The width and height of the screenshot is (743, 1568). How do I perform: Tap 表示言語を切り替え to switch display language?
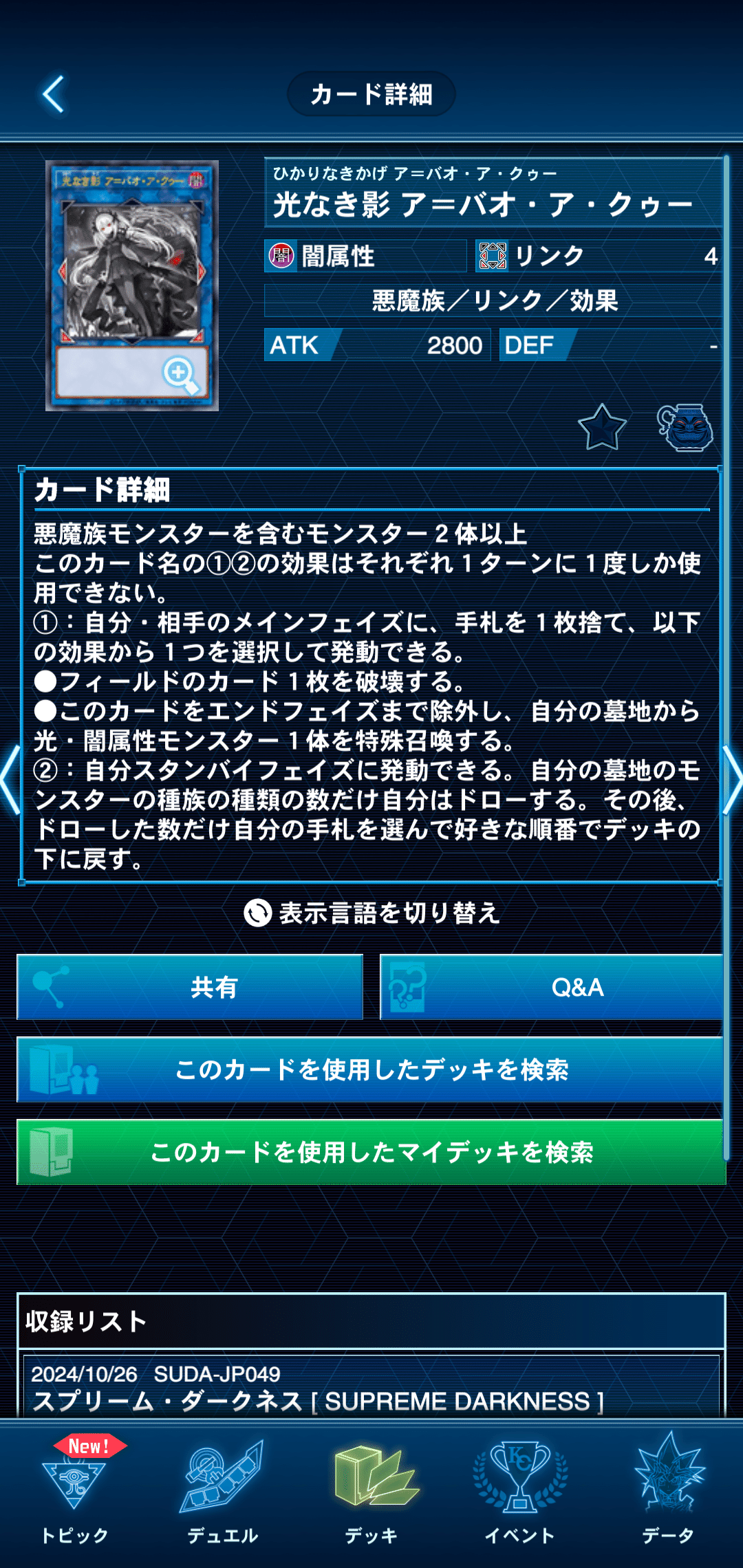[371, 913]
